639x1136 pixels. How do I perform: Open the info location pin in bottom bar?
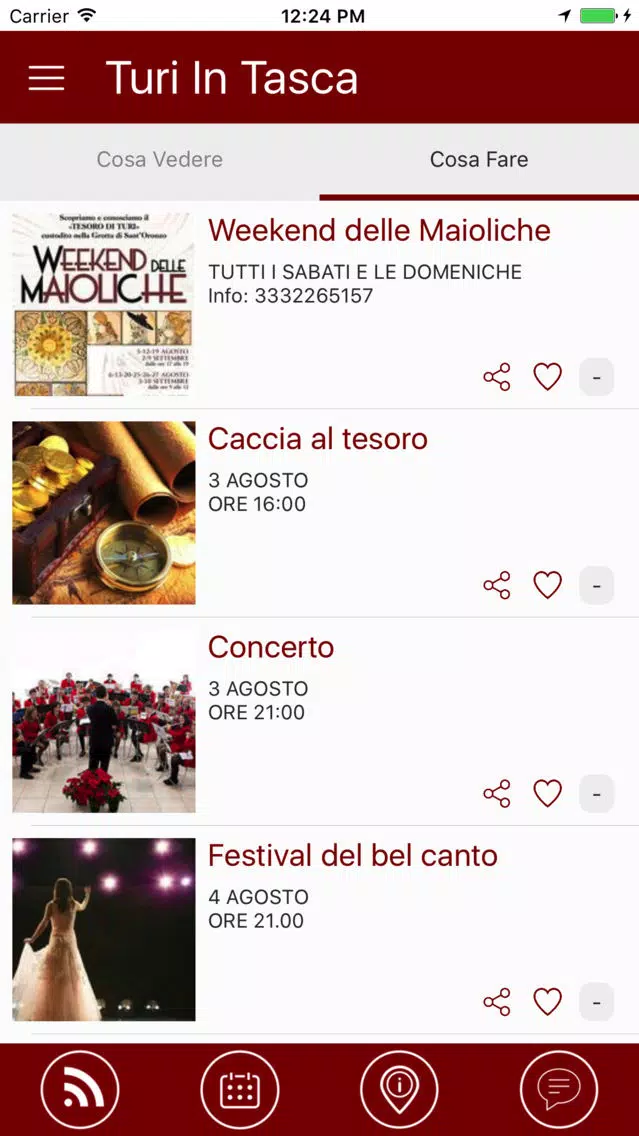[399, 1090]
